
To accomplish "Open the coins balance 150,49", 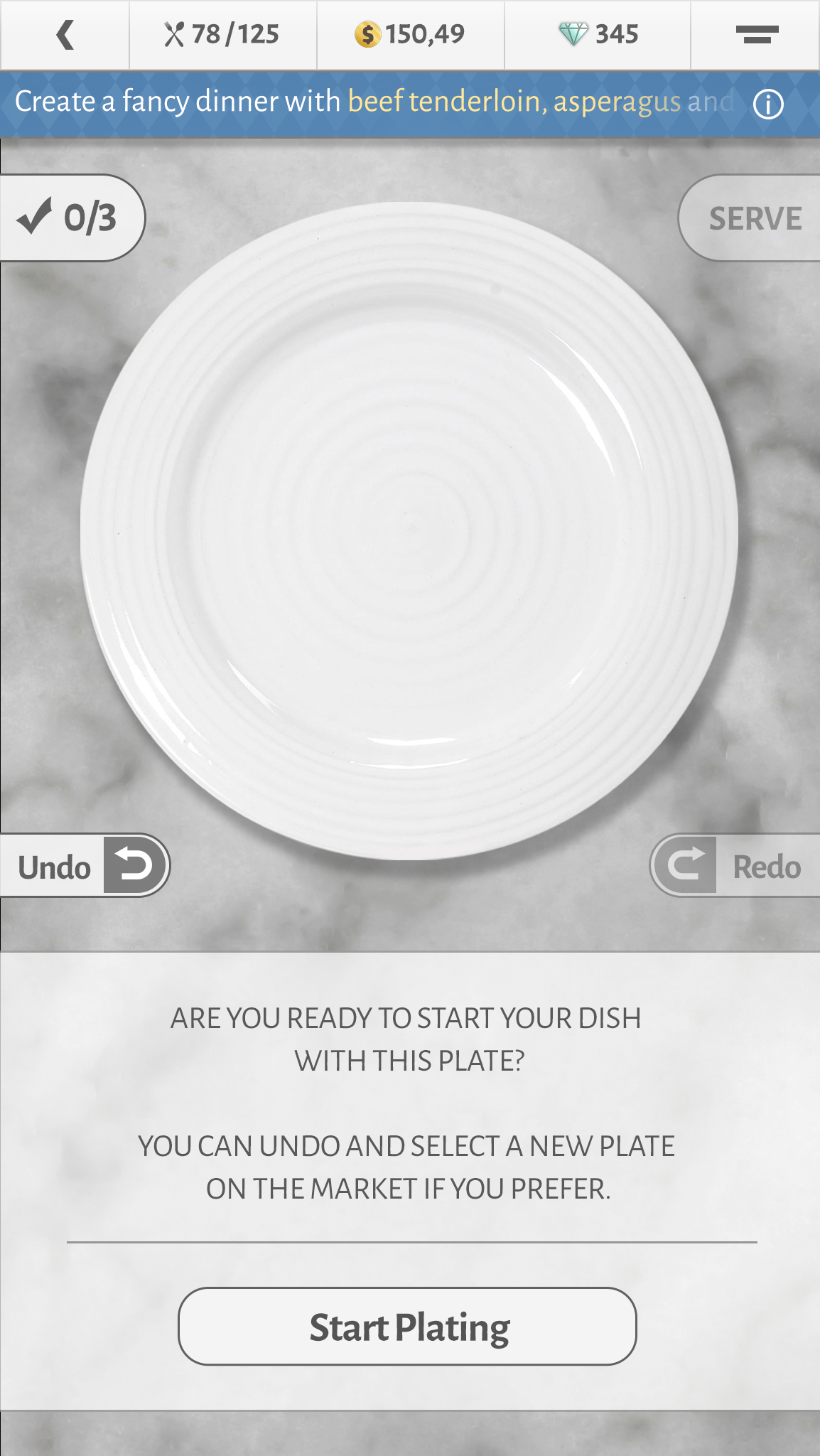I will (410, 34).
